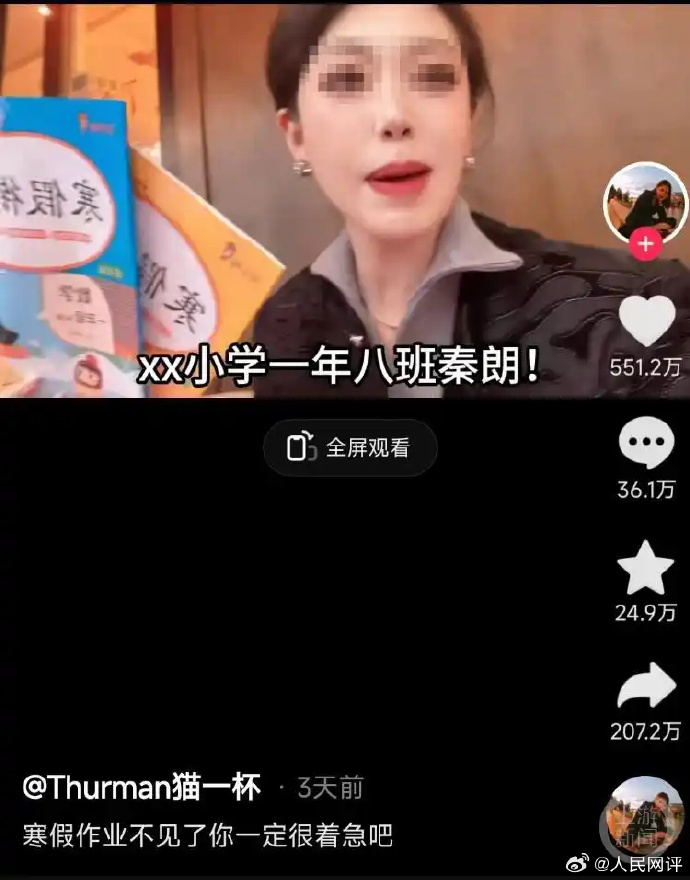Open the comments with 36.1万 replies
The width and height of the screenshot is (690, 880).
646,445
